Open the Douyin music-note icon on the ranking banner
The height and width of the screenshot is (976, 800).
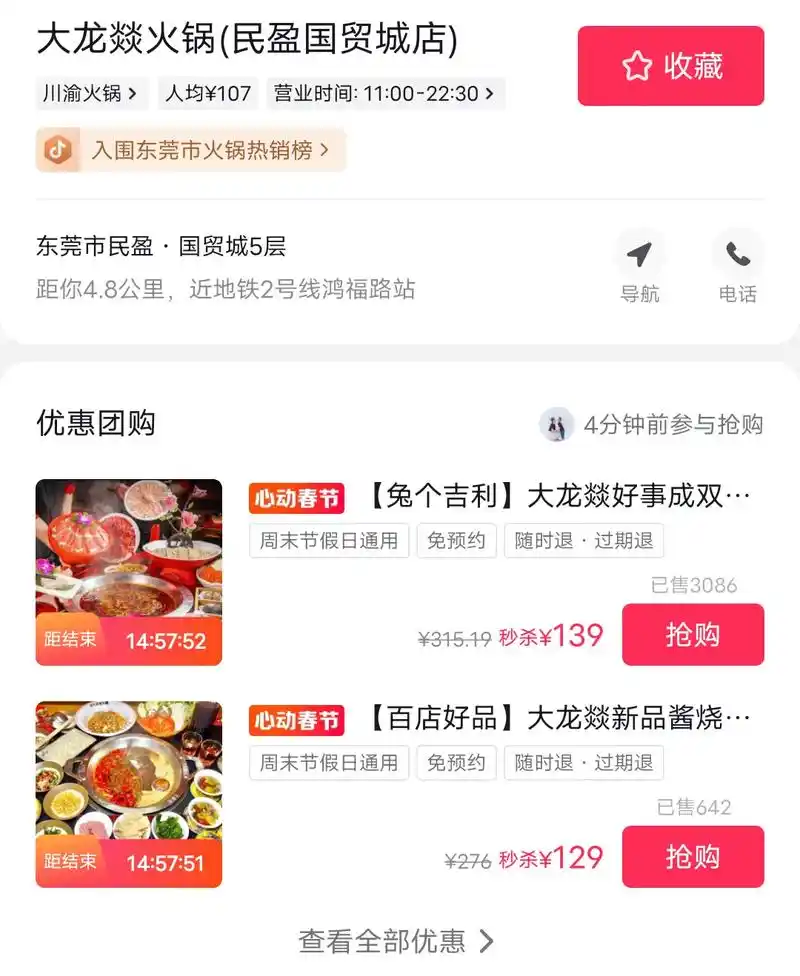(57, 150)
